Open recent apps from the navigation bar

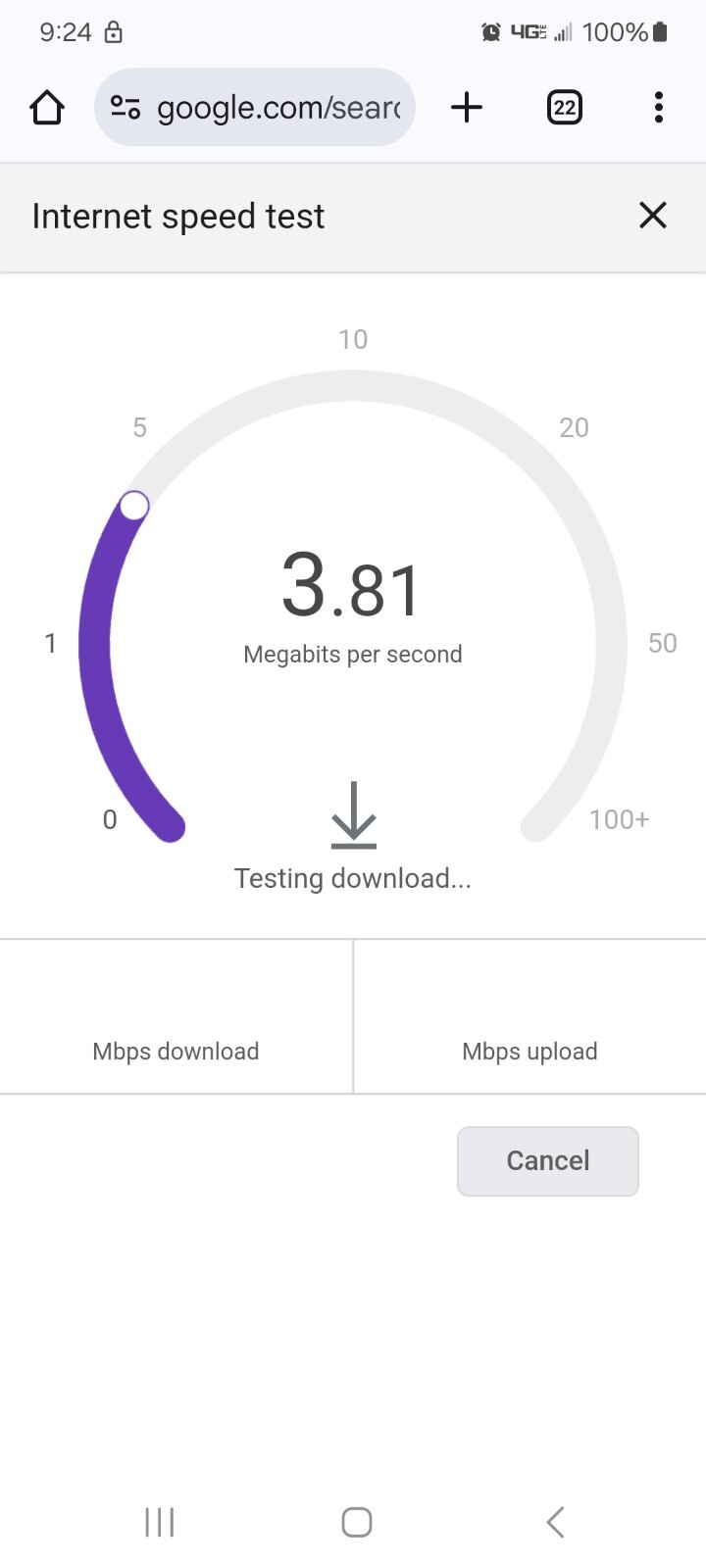click(x=160, y=1522)
